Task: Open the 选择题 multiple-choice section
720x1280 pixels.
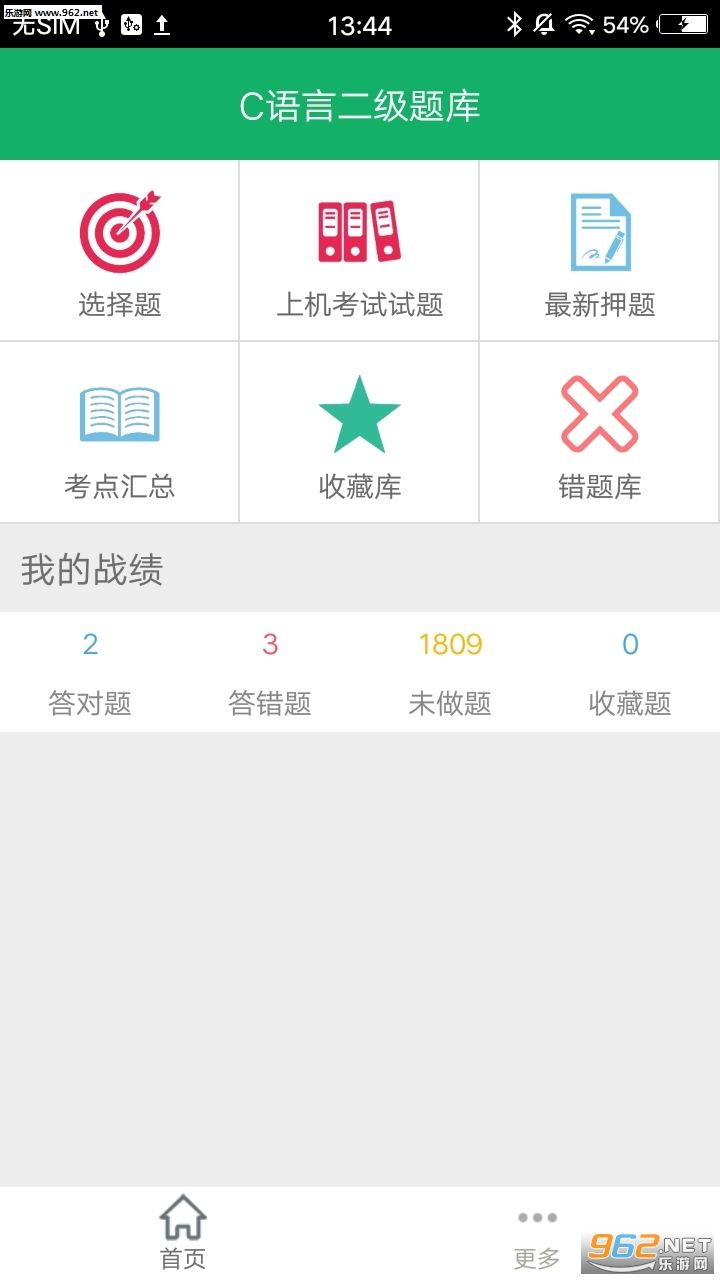Action: click(120, 250)
